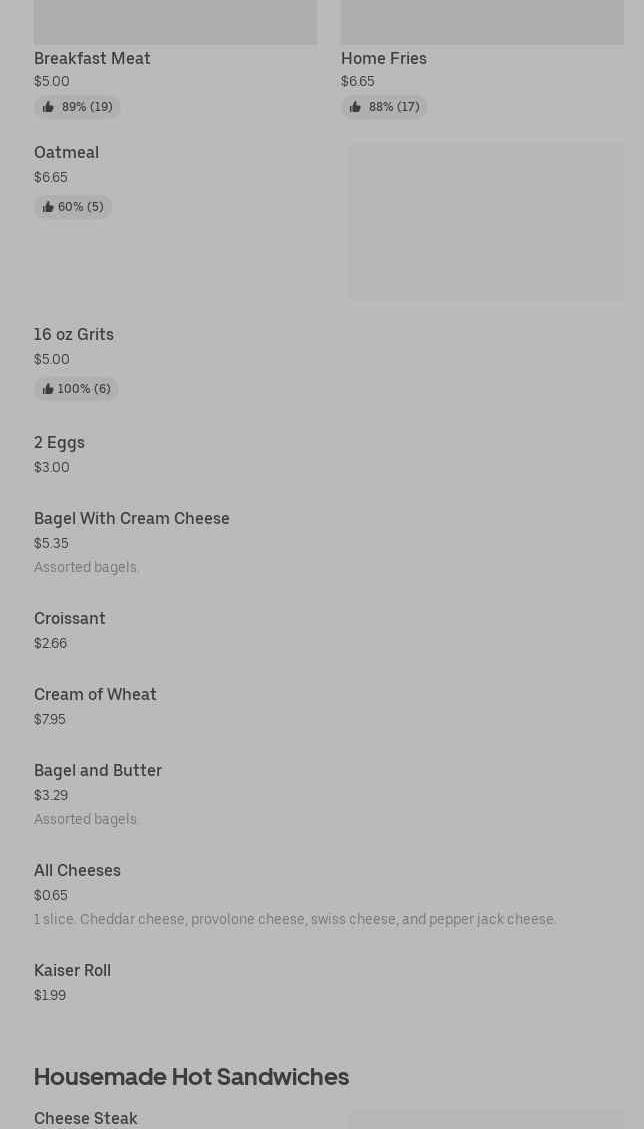Open the Oatmeal menu item
The image size is (644, 1129).
[x=66, y=153]
